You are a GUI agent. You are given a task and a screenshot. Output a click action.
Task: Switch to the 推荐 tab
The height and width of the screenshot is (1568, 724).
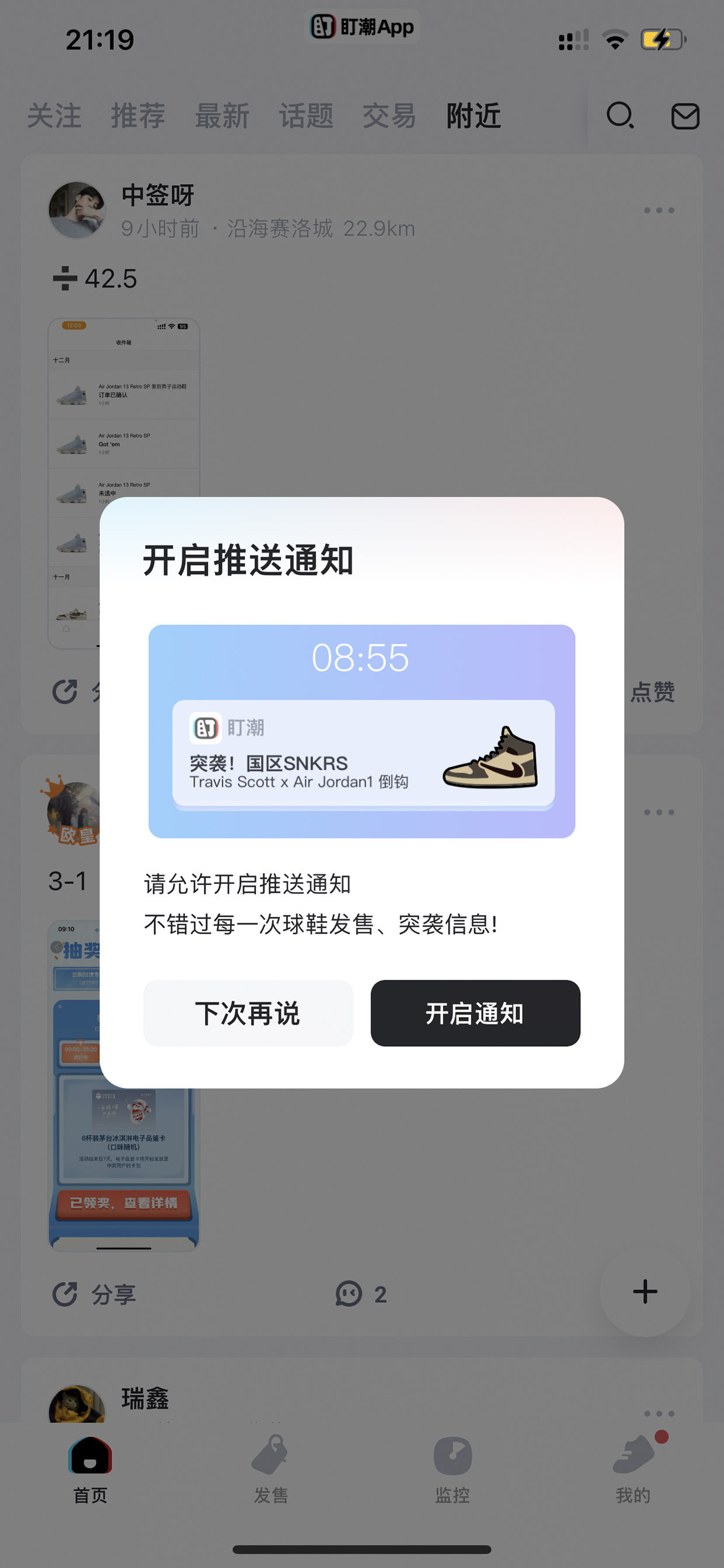138,116
